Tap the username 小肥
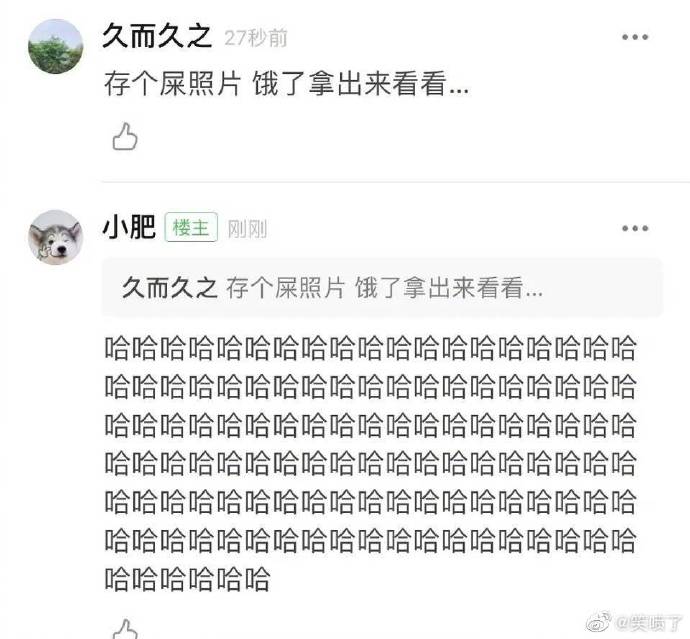690x639 pixels. click(x=128, y=228)
